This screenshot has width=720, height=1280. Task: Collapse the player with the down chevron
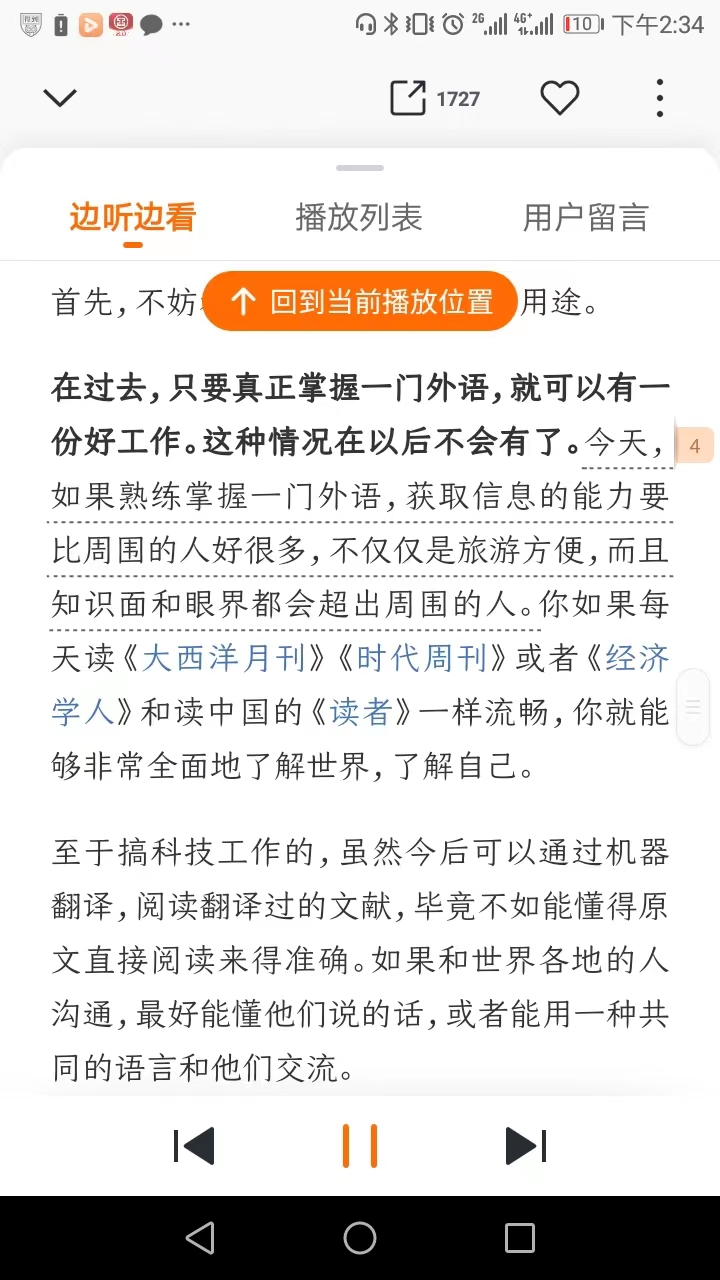point(60,98)
